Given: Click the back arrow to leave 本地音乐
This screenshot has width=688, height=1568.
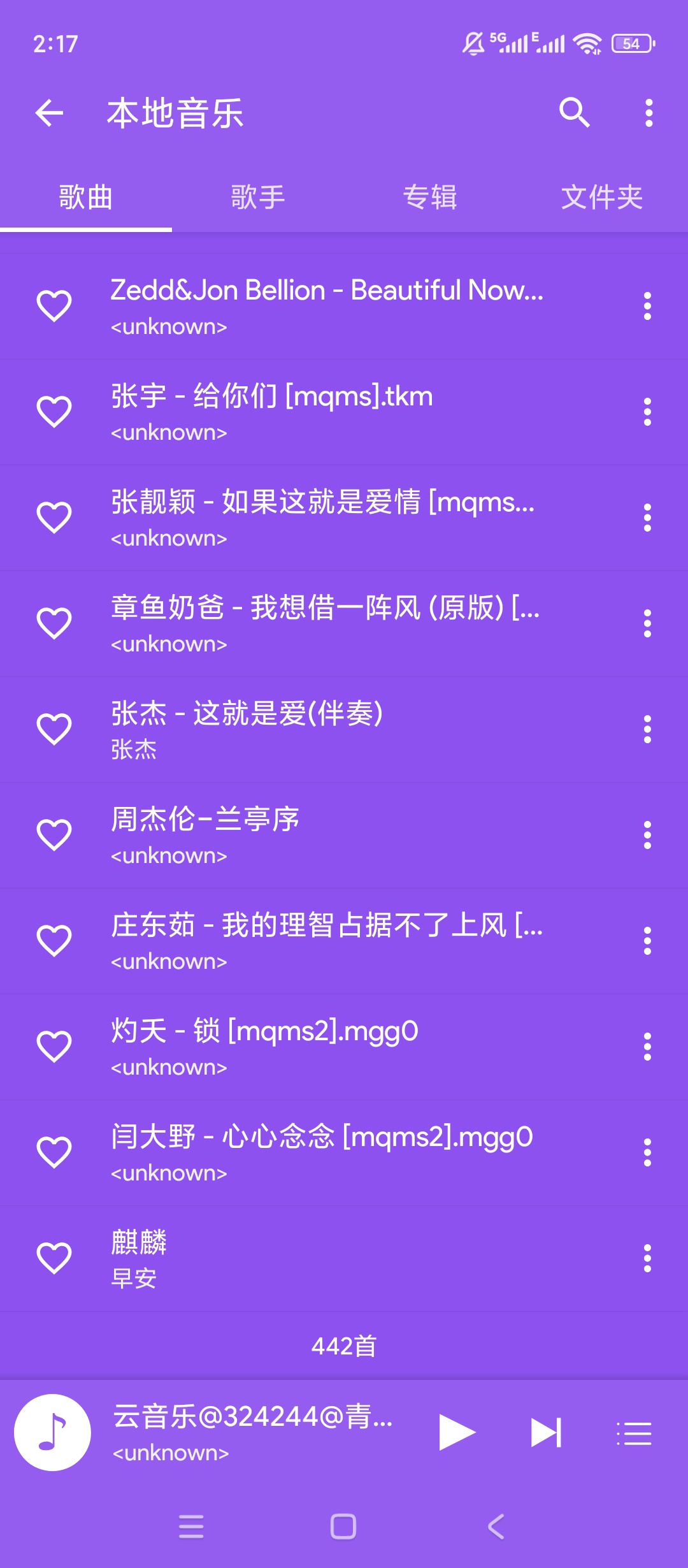Looking at the screenshot, I should point(50,113).
